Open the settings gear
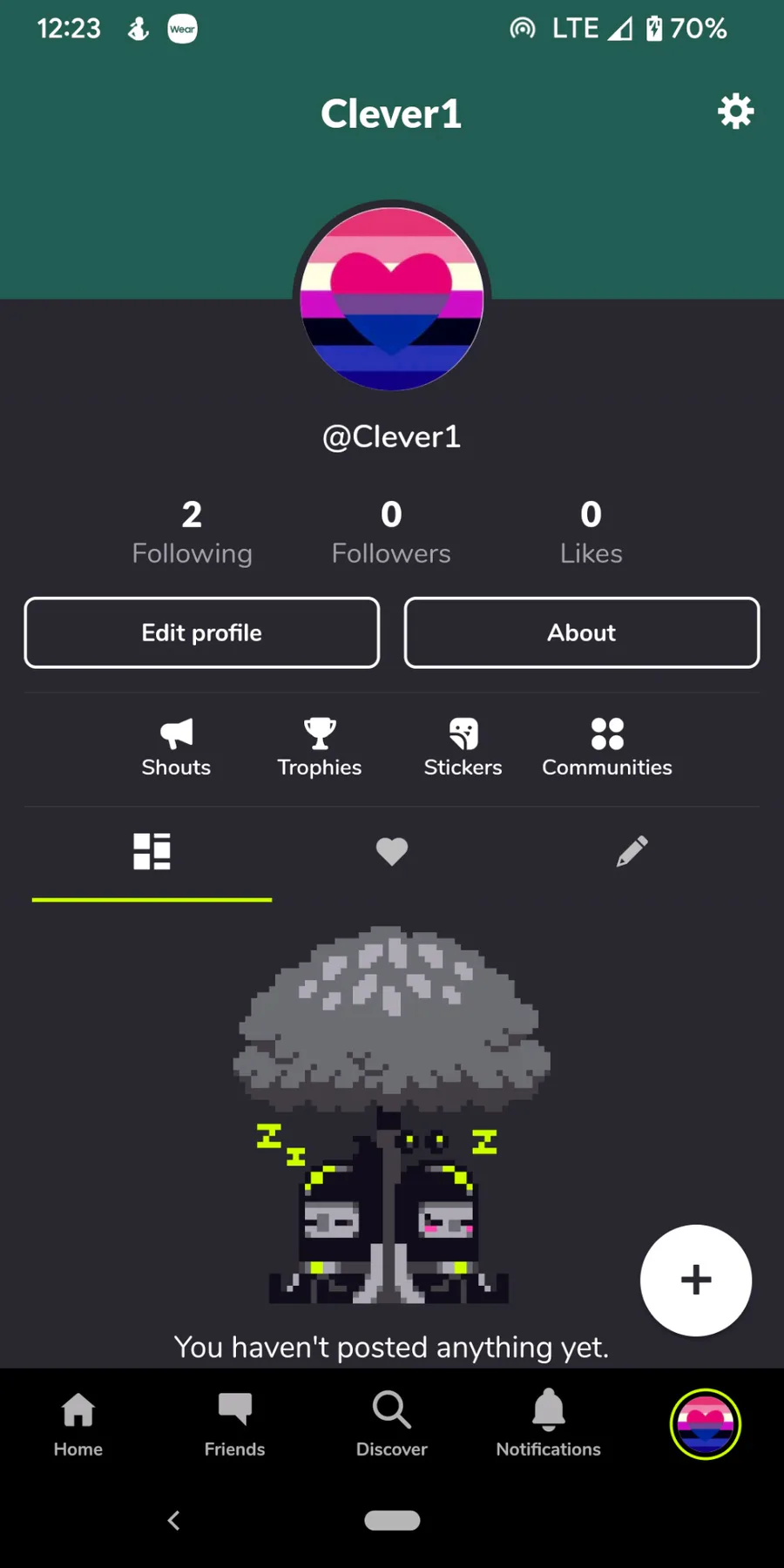This screenshot has width=784, height=1568. click(735, 112)
